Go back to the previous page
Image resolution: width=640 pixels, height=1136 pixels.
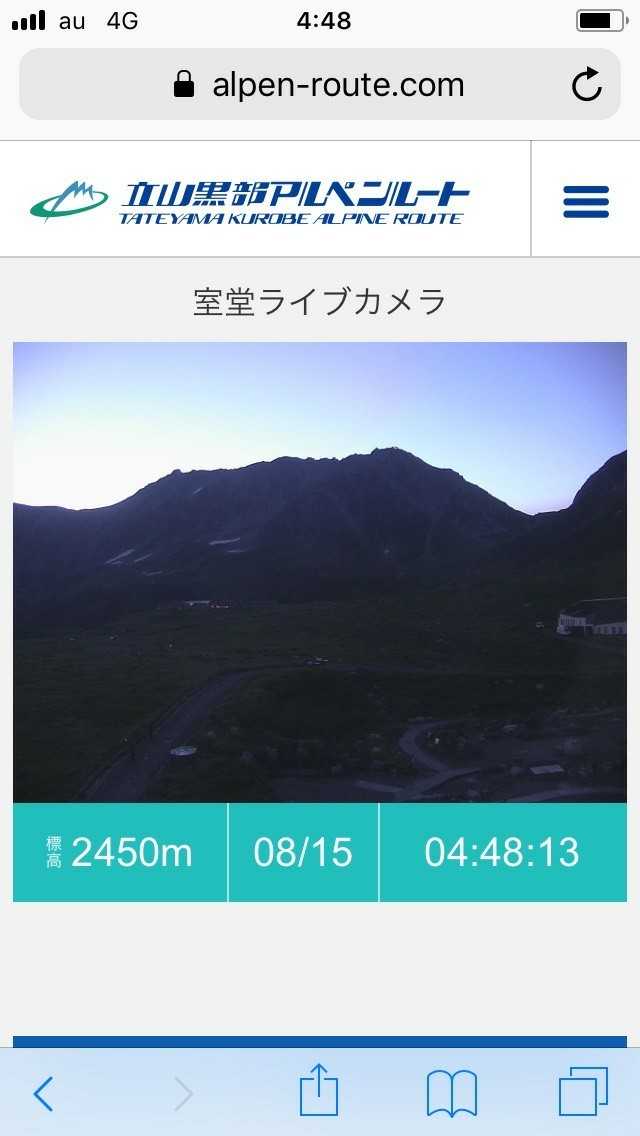[x=43, y=1093]
